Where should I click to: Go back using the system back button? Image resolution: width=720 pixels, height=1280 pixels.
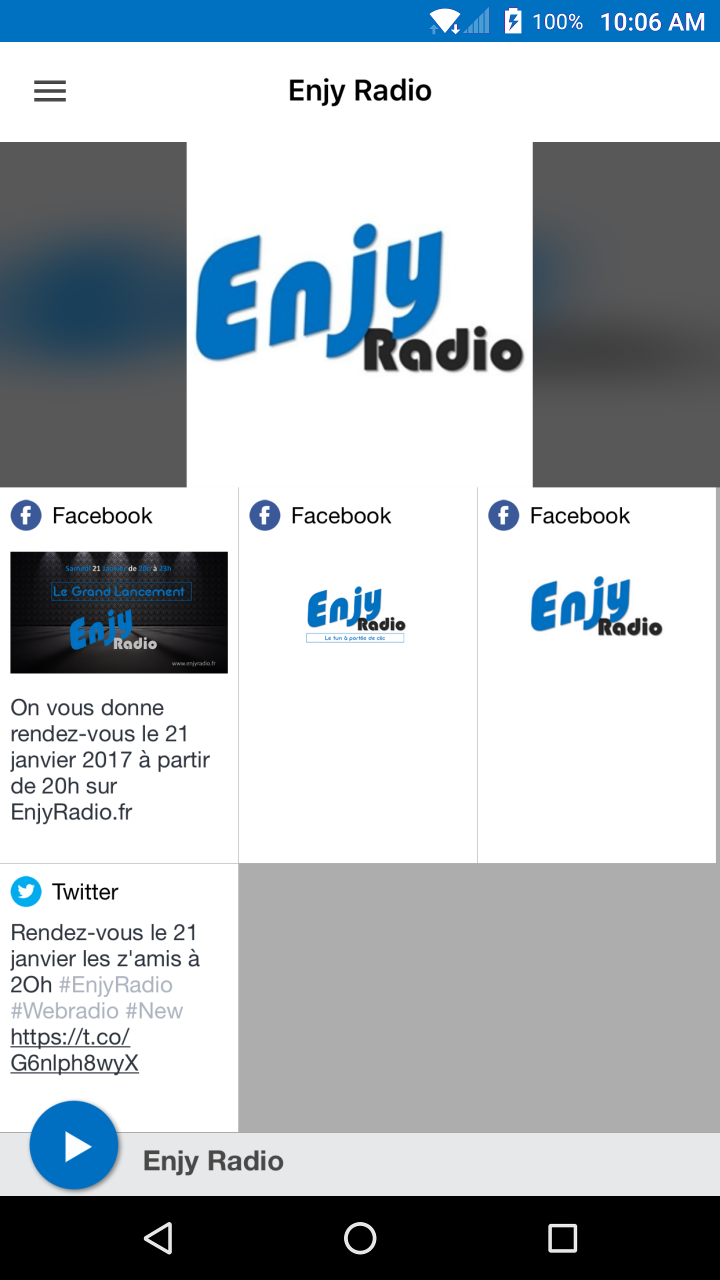point(158,1239)
